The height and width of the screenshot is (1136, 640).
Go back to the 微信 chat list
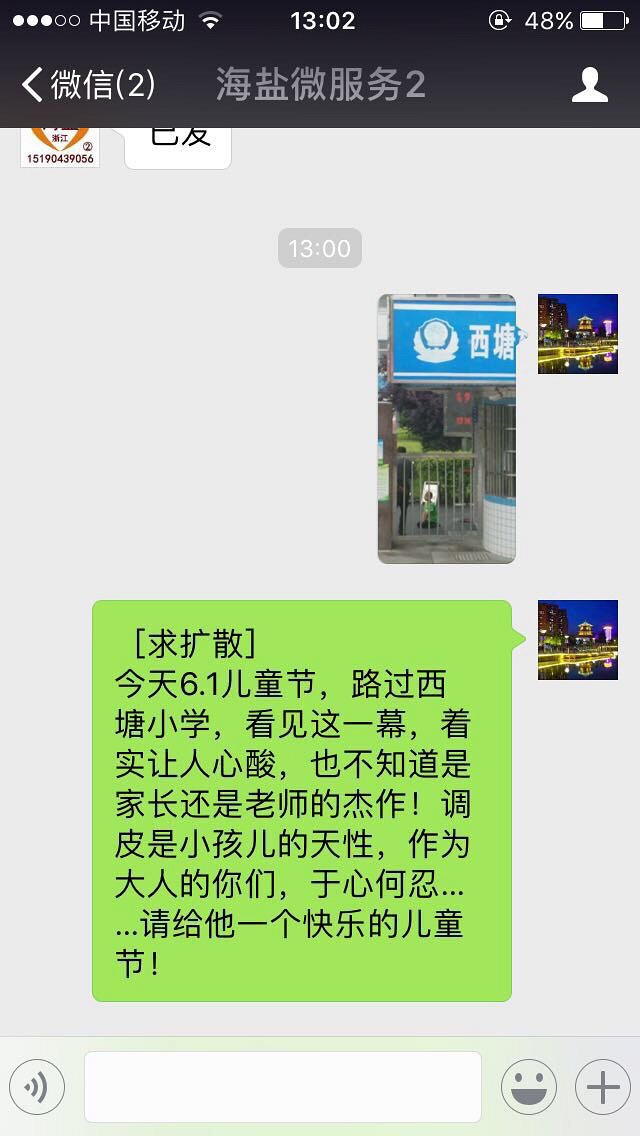pos(88,85)
